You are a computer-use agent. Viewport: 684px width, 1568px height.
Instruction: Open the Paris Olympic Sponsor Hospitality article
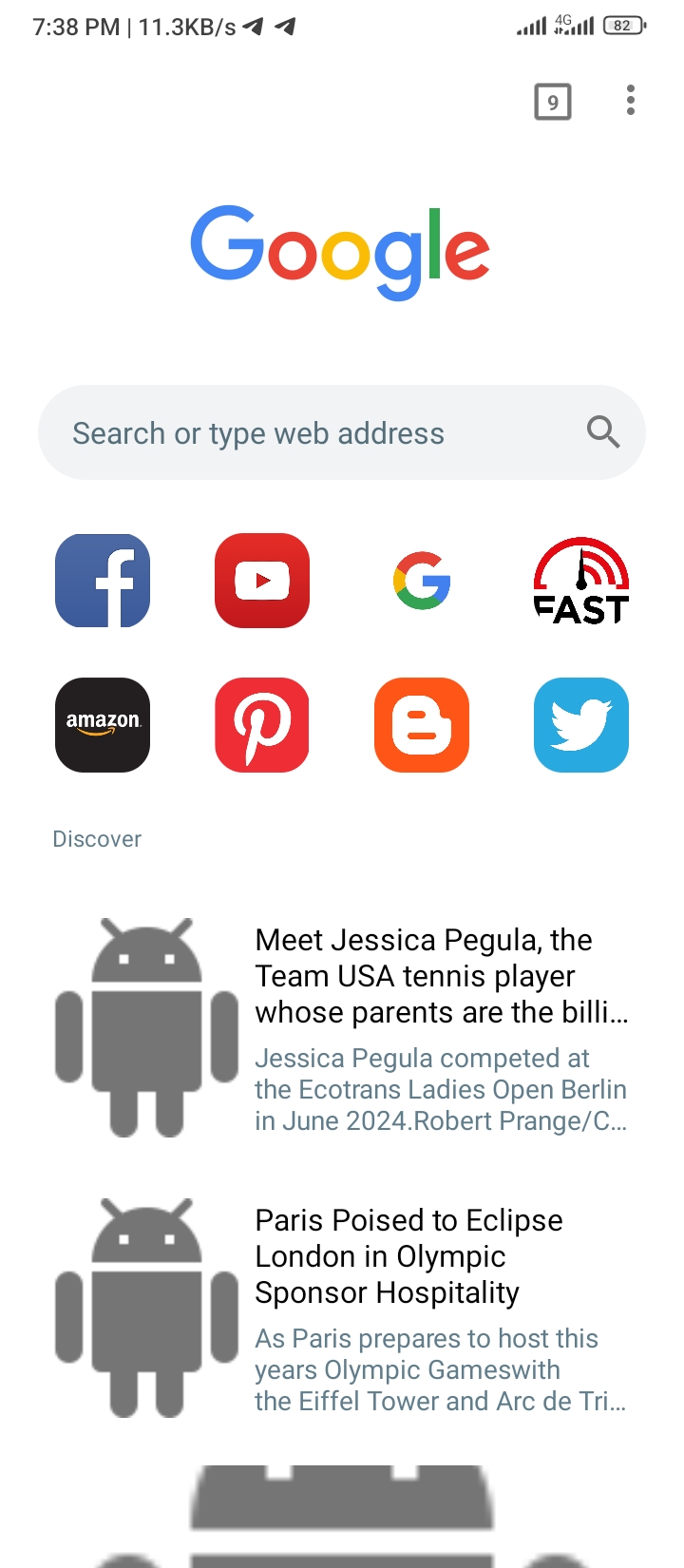coord(342,1309)
